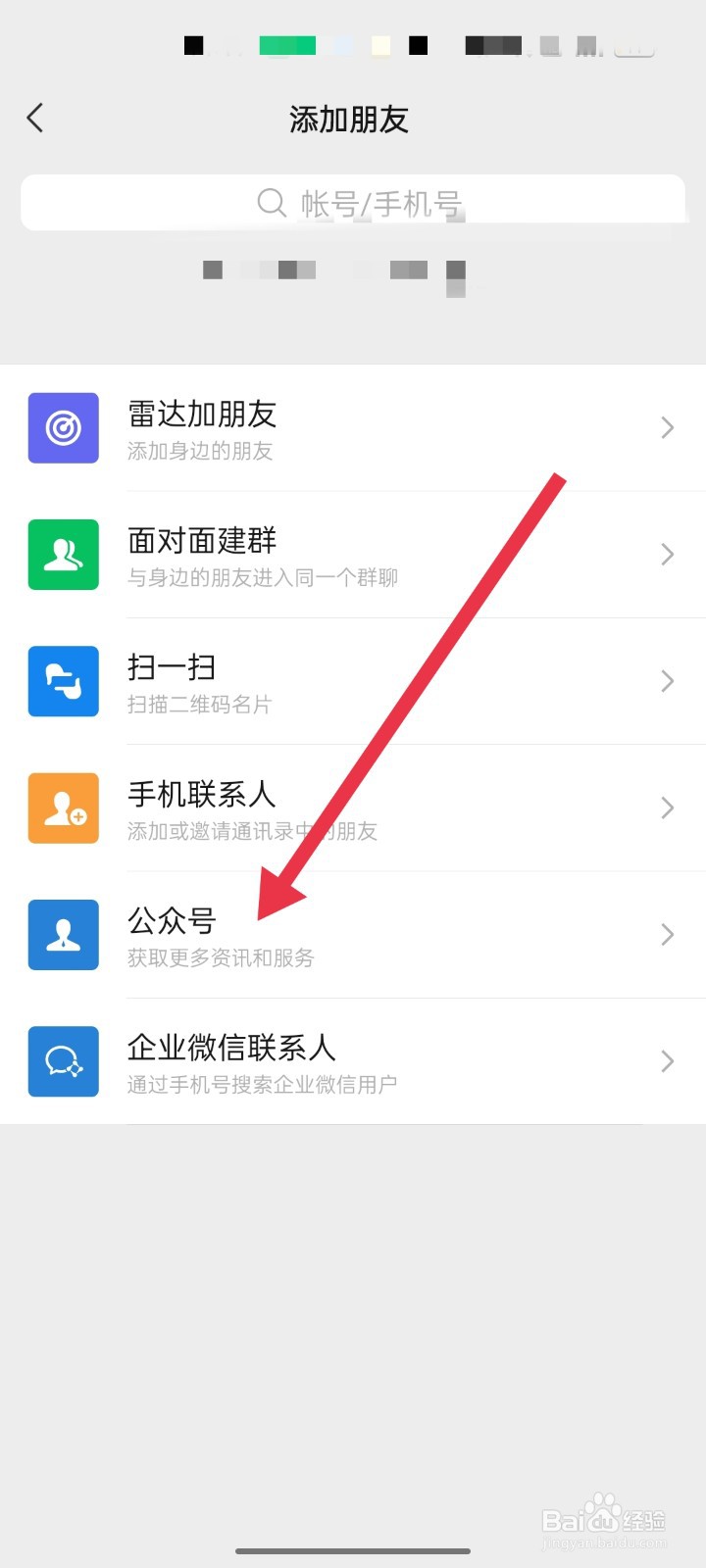Screen dimensions: 706x1568
Task: Open the 扫一扫 QR scan icon
Action: pyautogui.click(x=63, y=681)
